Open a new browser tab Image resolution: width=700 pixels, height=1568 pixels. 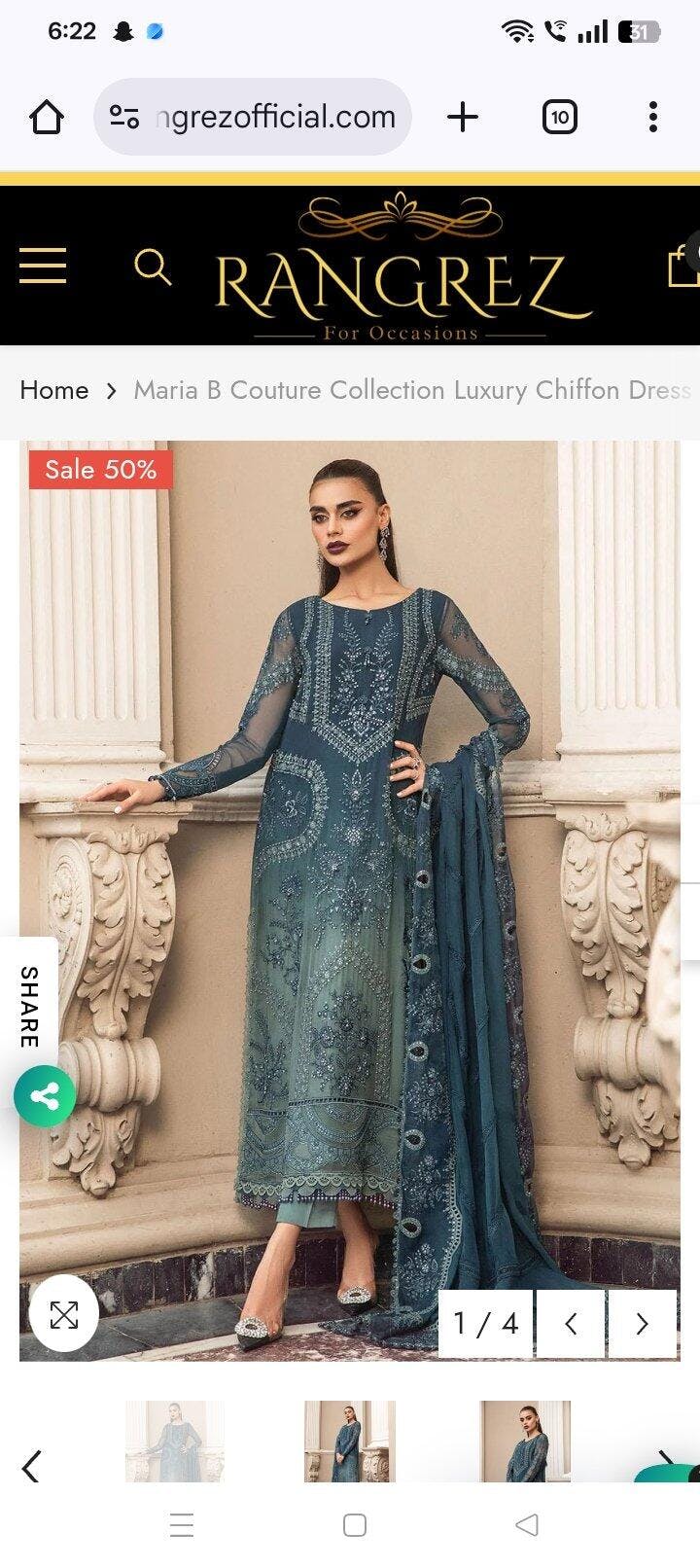pyautogui.click(x=463, y=118)
